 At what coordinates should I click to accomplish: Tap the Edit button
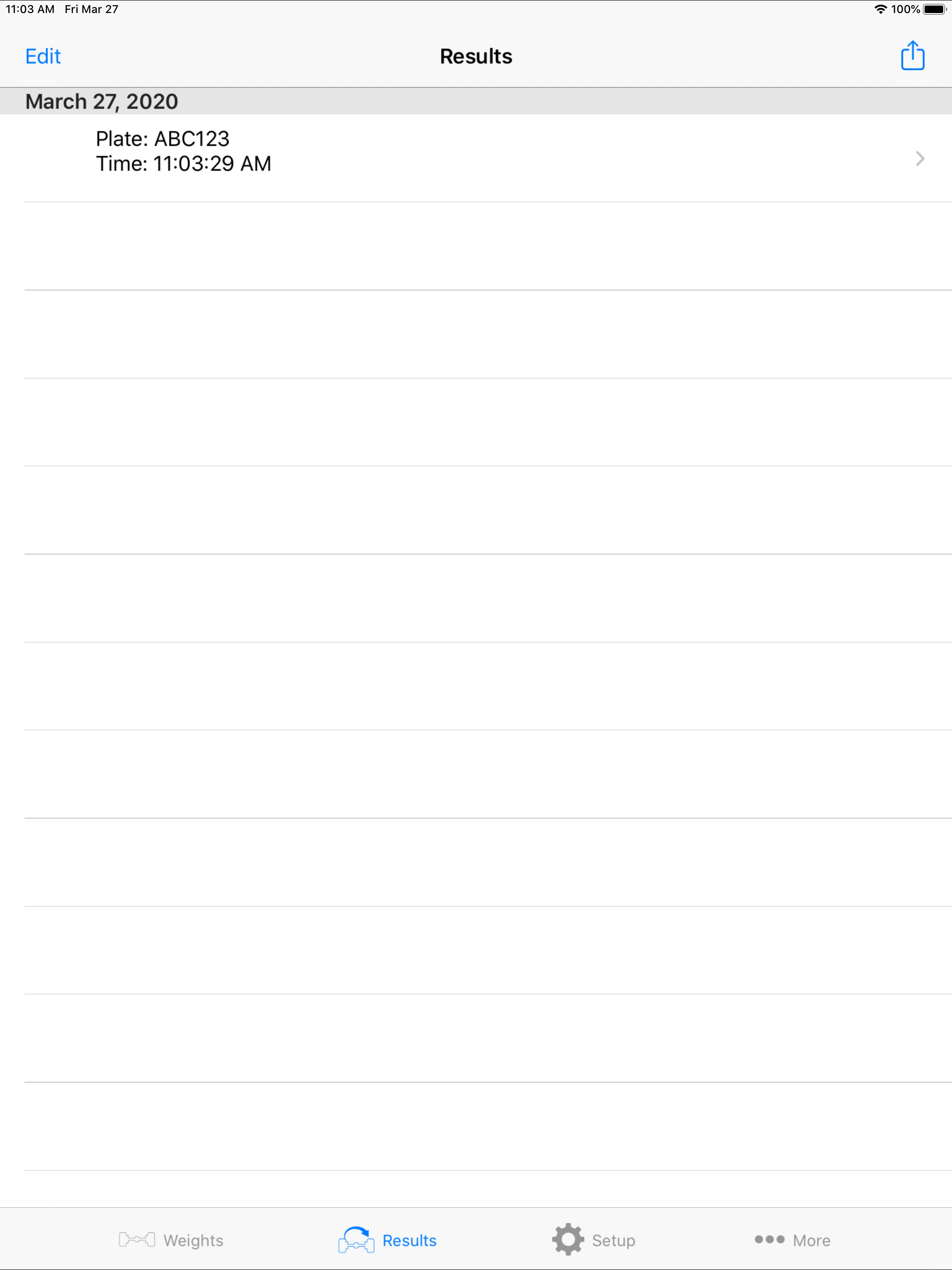[42, 56]
